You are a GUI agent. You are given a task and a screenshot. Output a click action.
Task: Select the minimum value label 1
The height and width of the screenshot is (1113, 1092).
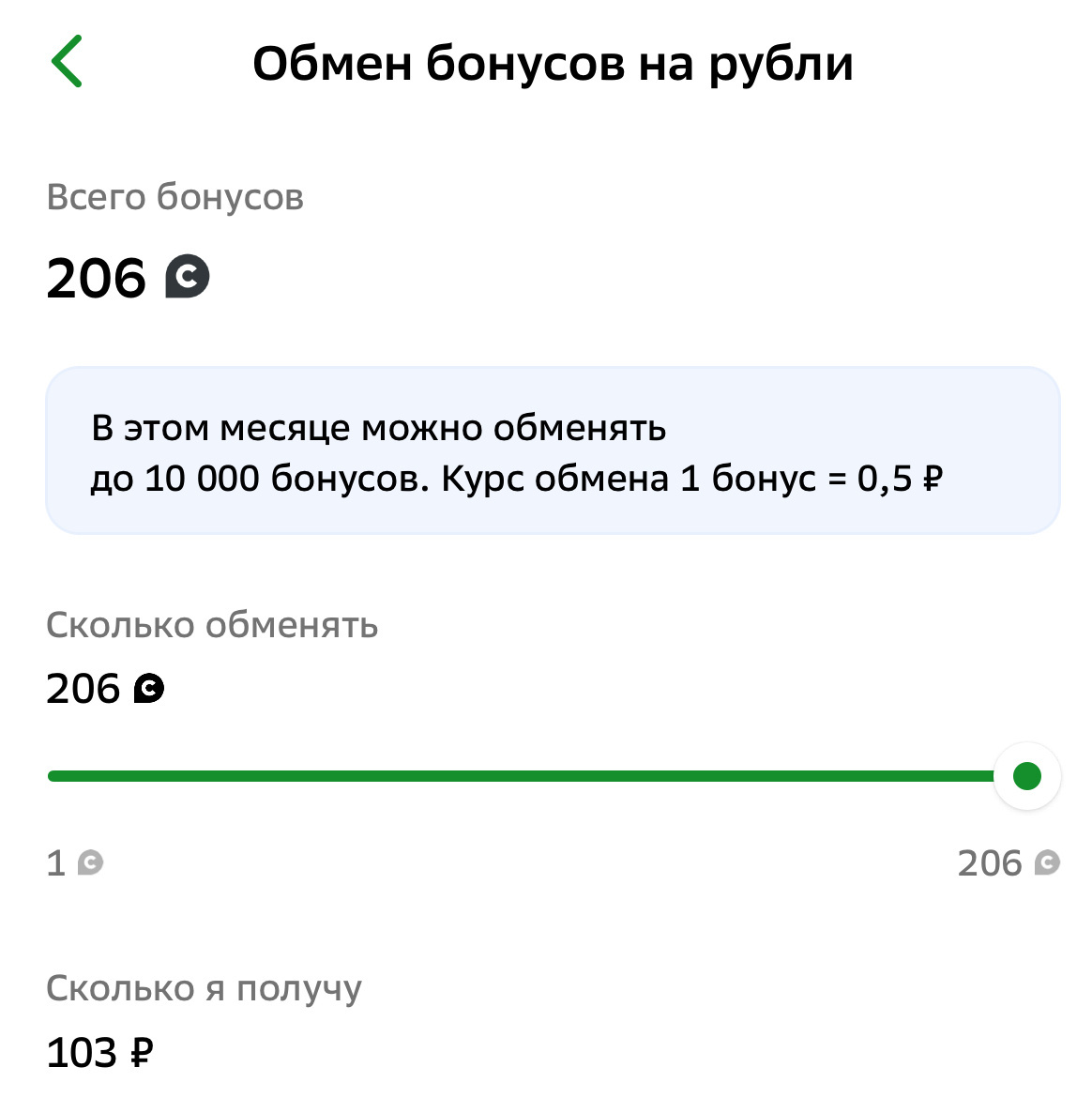coord(54,863)
